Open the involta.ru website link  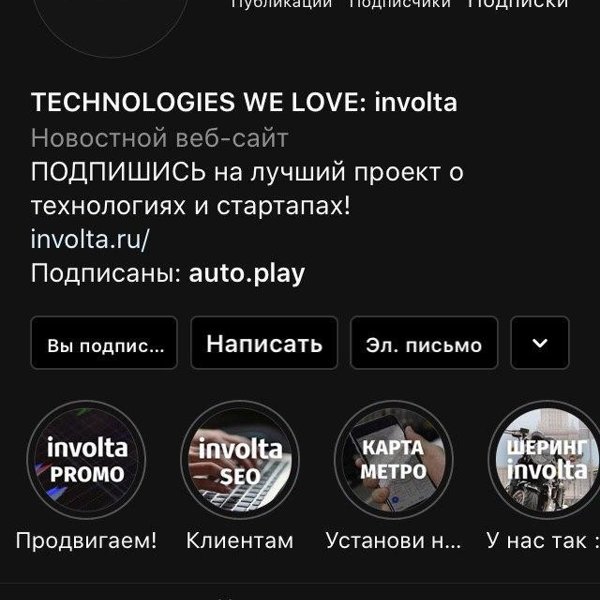tap(90, 240)
